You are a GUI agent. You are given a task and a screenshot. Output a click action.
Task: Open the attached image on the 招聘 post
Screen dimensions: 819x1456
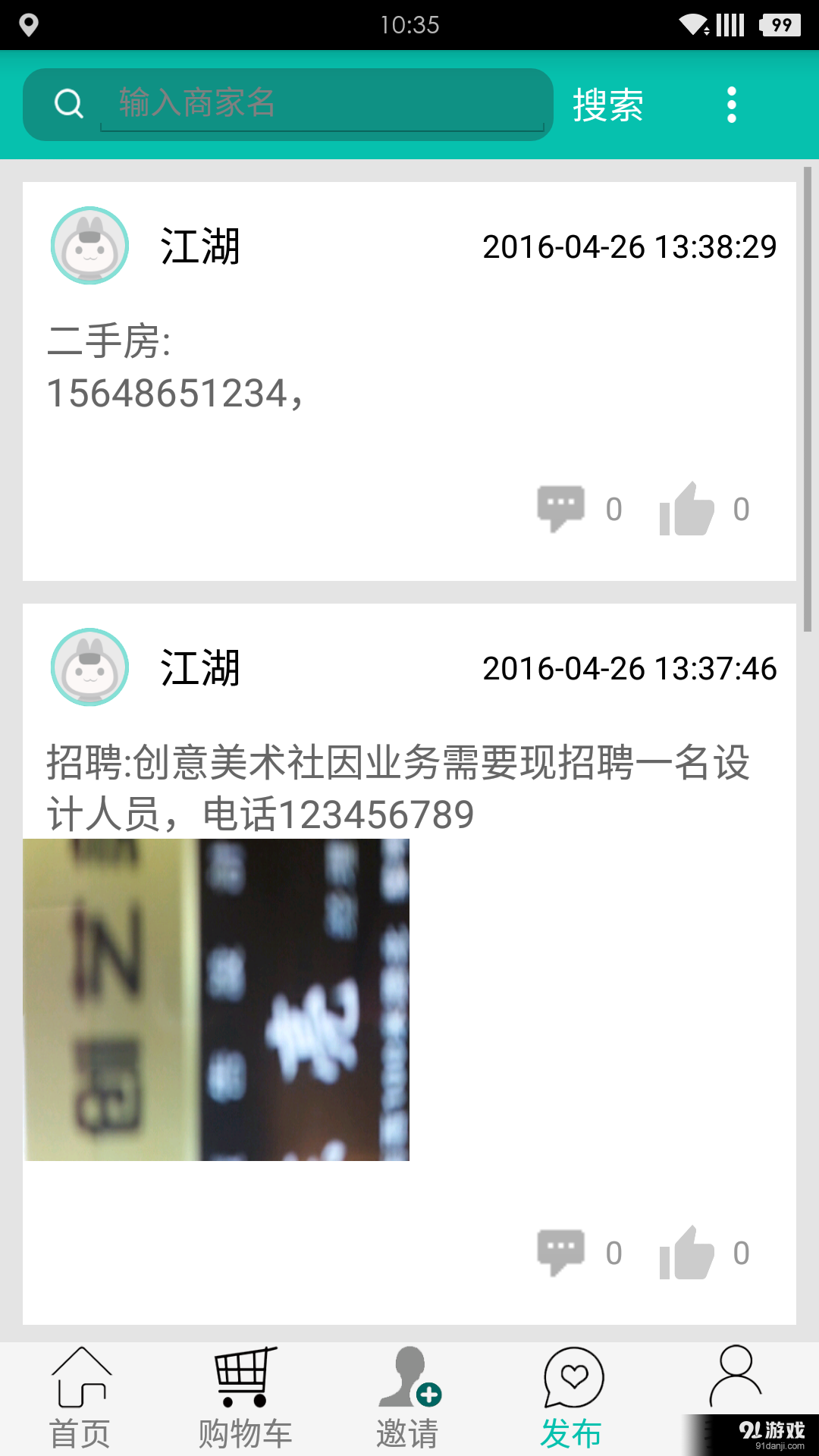pos(216,990)
